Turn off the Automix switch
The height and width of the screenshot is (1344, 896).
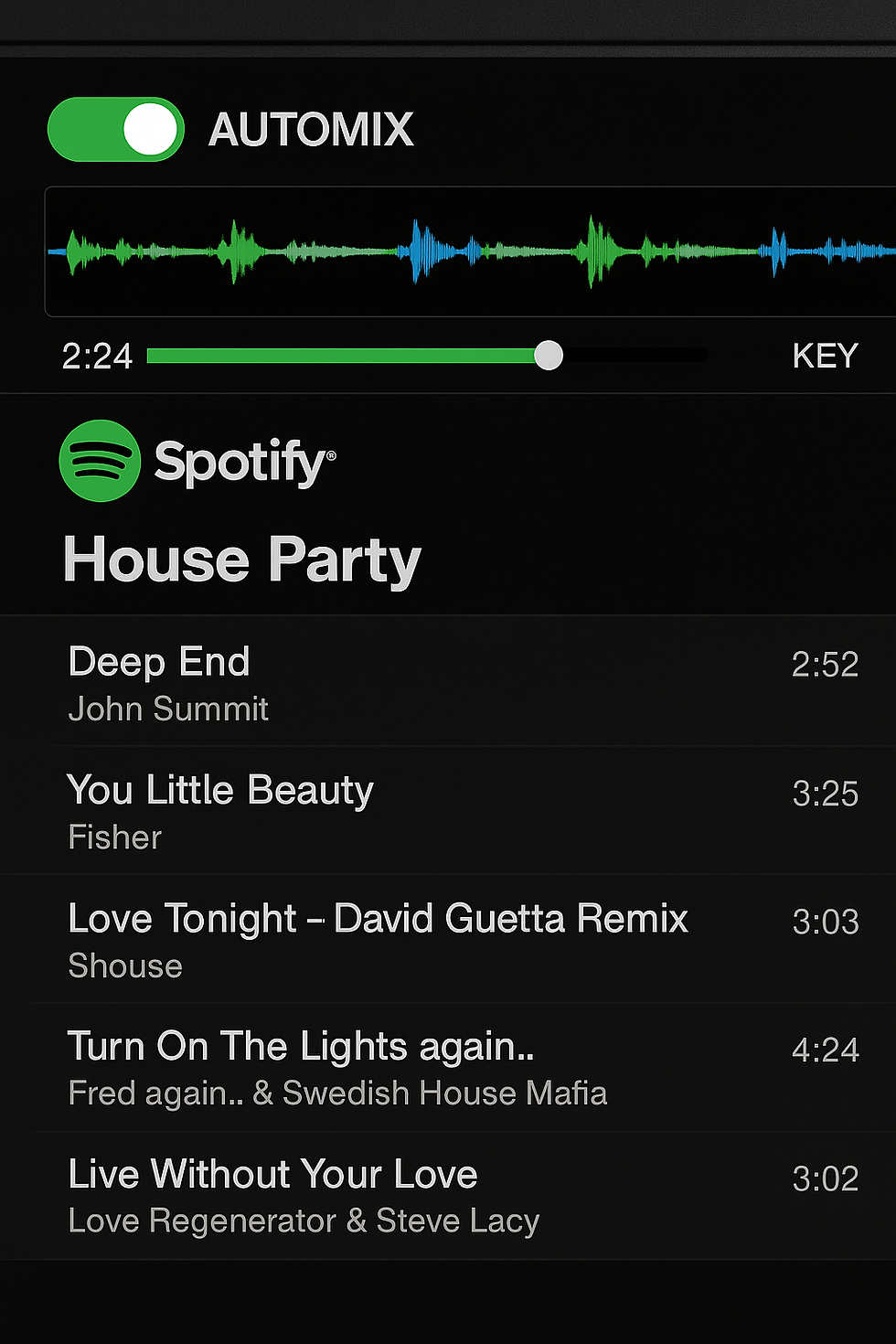[116, 129]
